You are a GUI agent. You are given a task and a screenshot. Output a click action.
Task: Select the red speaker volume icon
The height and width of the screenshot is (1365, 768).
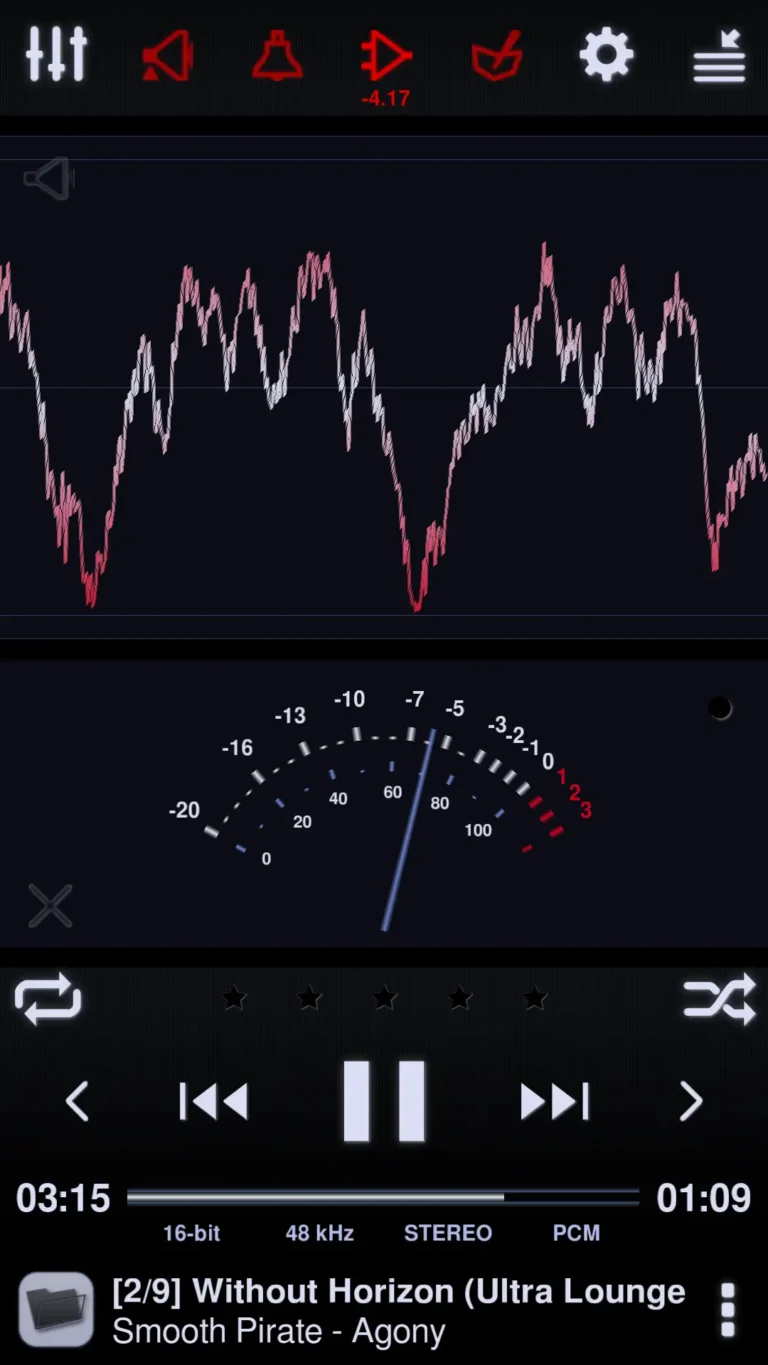pyautogui.click(x=167, y=55)
